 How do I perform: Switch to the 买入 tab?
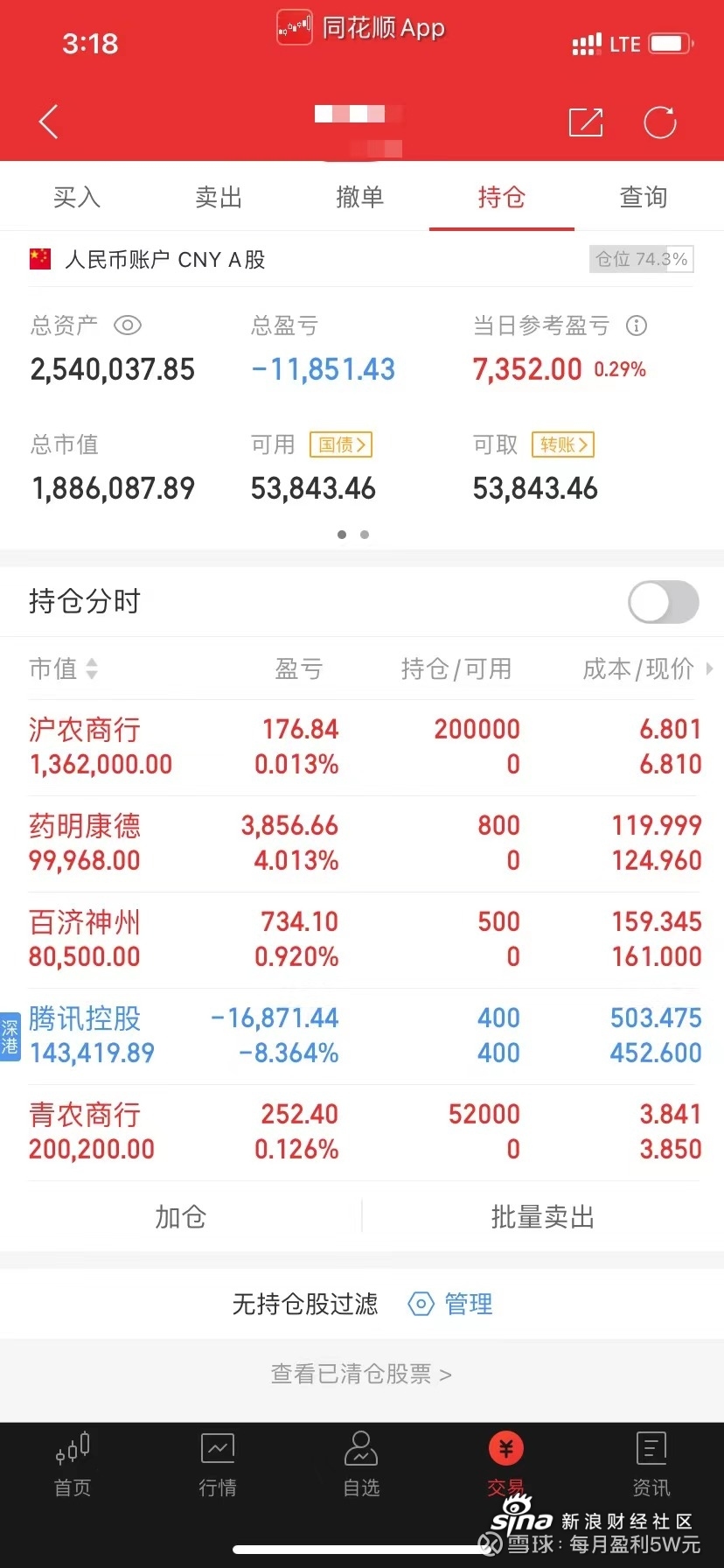[x=77, y=197]
